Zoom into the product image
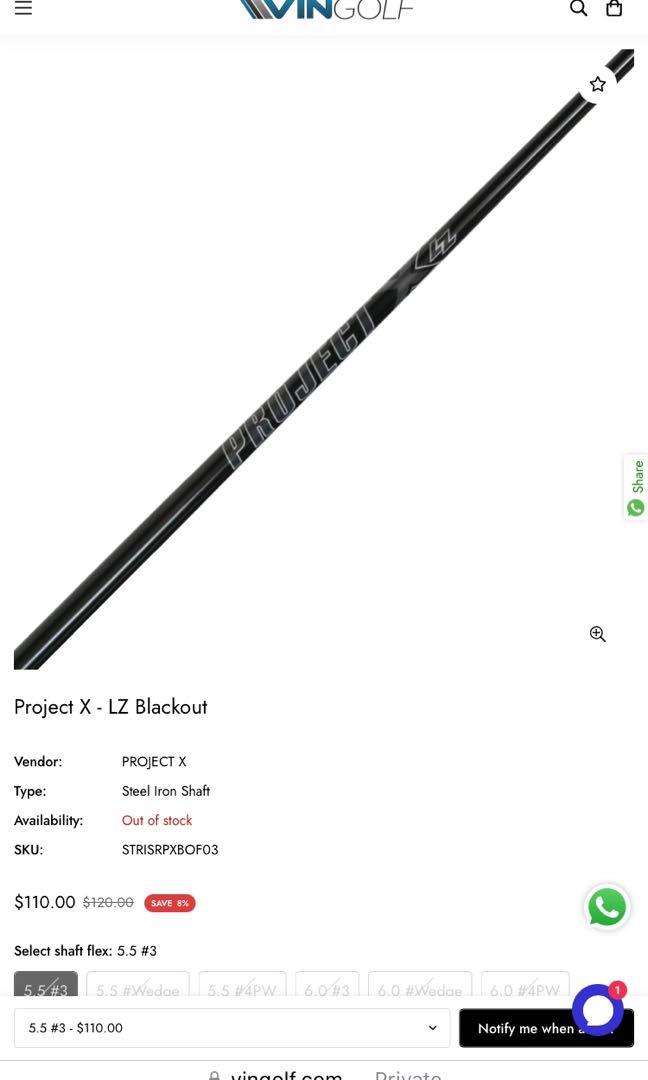Image resolution: width=648 pixels, height=1080 pixels. point(598,634)
